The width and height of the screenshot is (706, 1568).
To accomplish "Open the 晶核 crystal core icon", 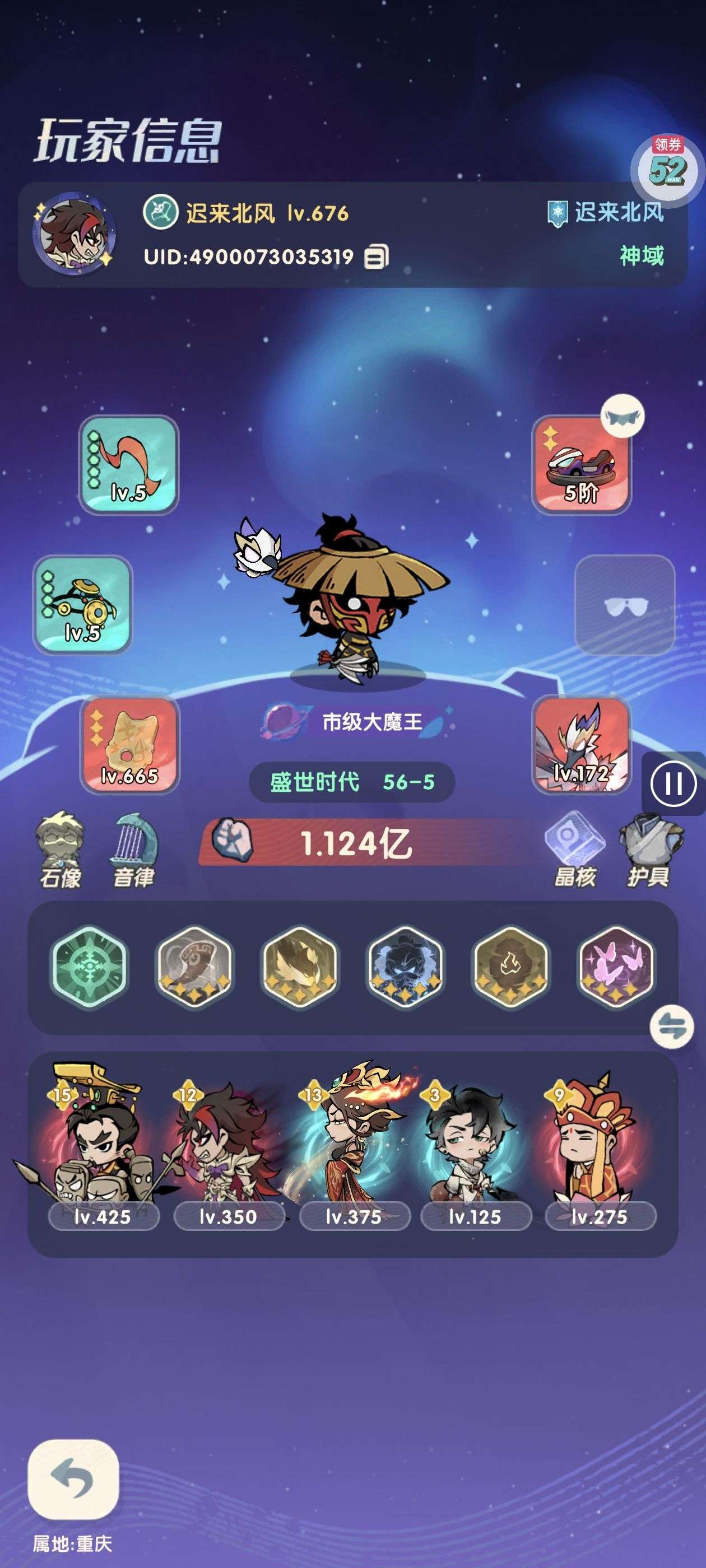I will [x=574, y=849].
